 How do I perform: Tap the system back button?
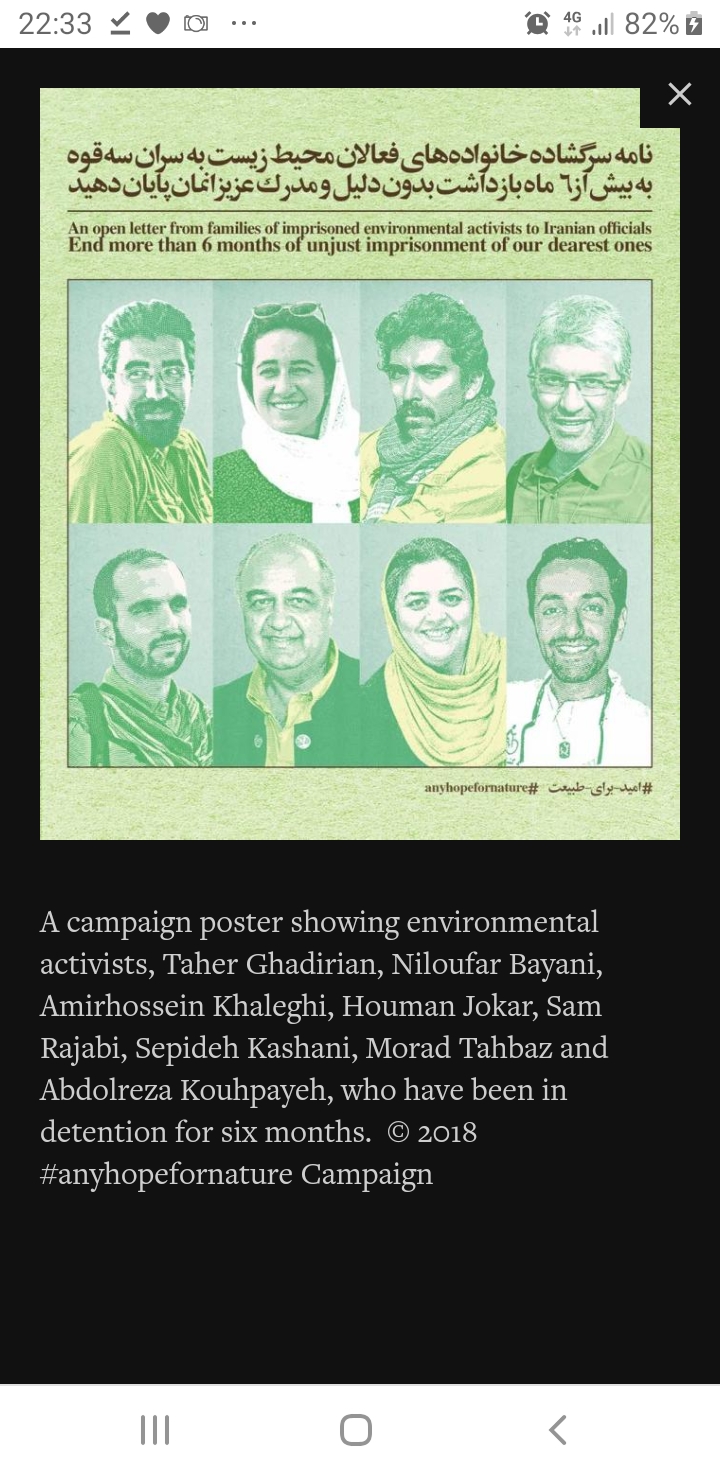[558, 1430]
